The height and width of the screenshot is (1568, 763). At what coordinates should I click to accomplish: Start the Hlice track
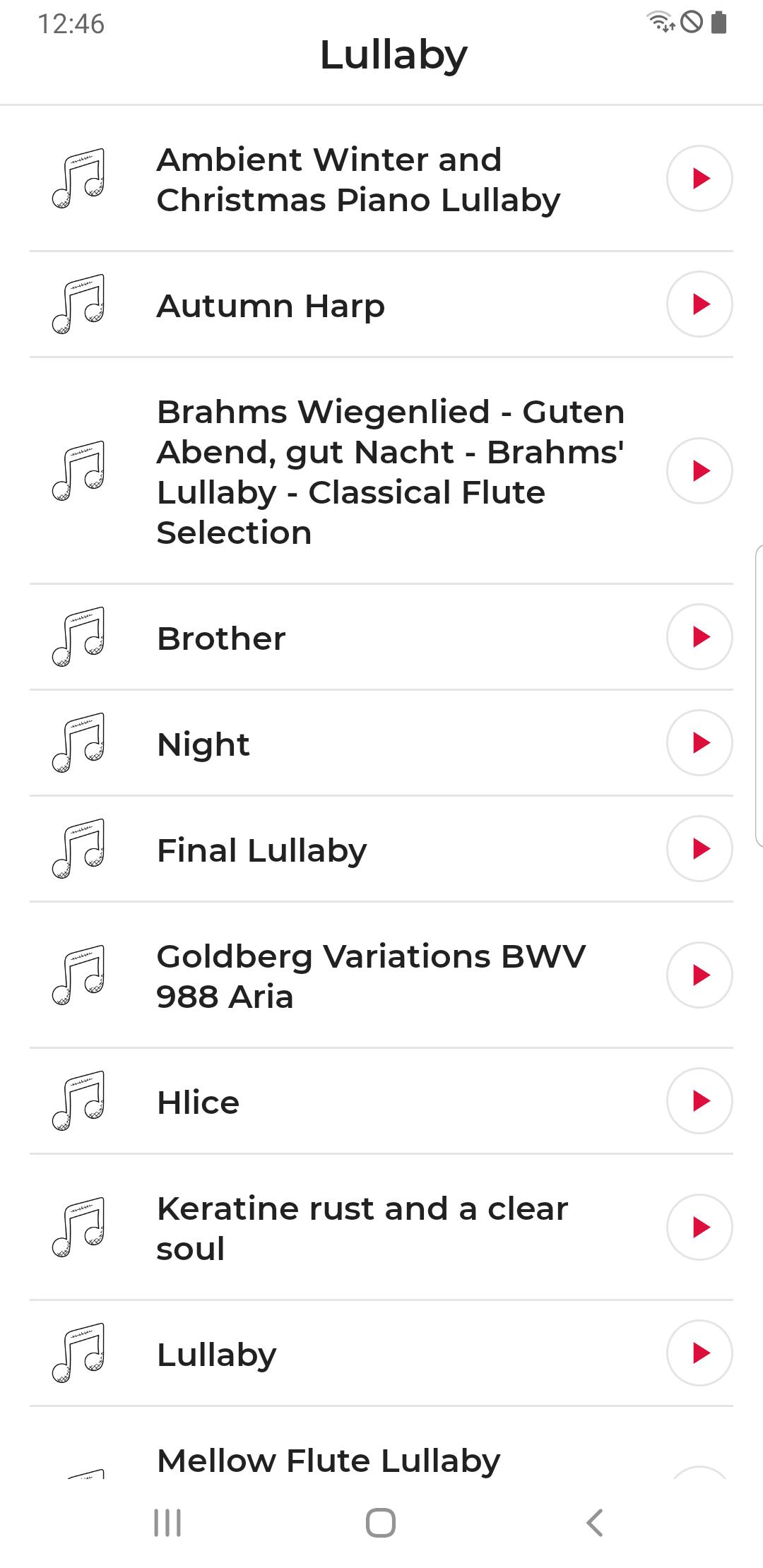pyautogui.click(x=699, y=1101)
